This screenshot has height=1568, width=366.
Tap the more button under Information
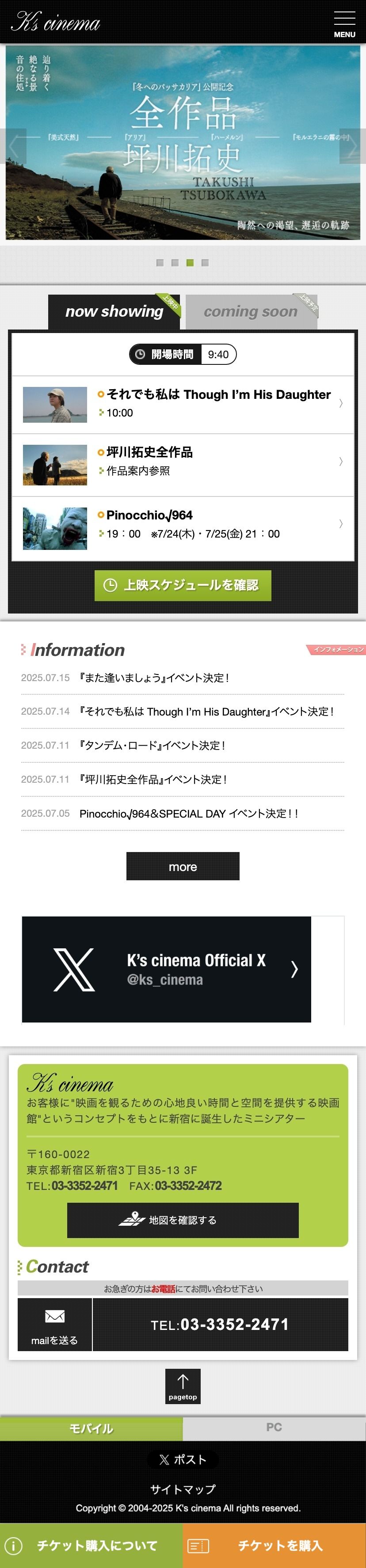183,866
